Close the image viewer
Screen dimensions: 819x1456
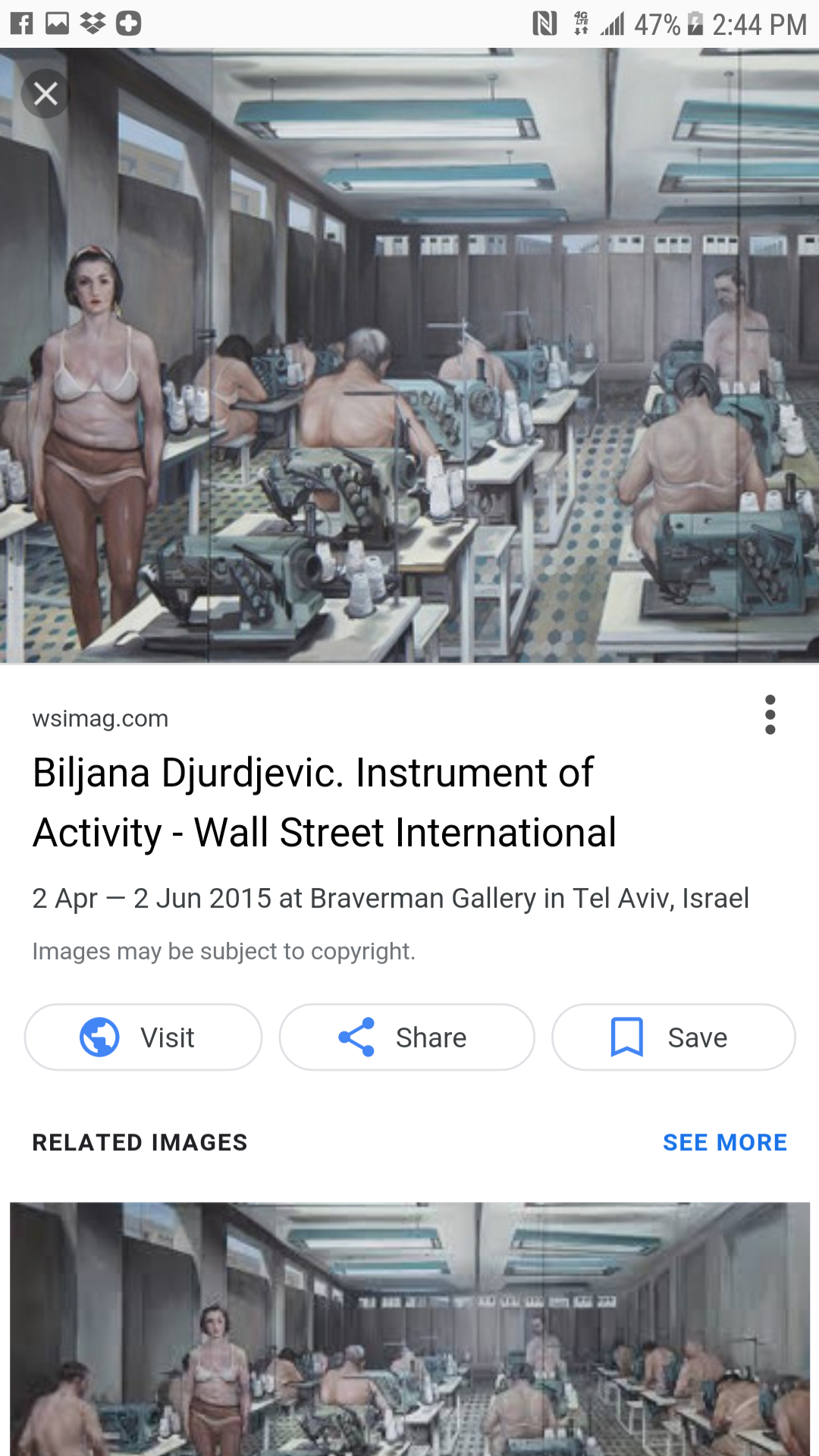click(x=45, y=94)
